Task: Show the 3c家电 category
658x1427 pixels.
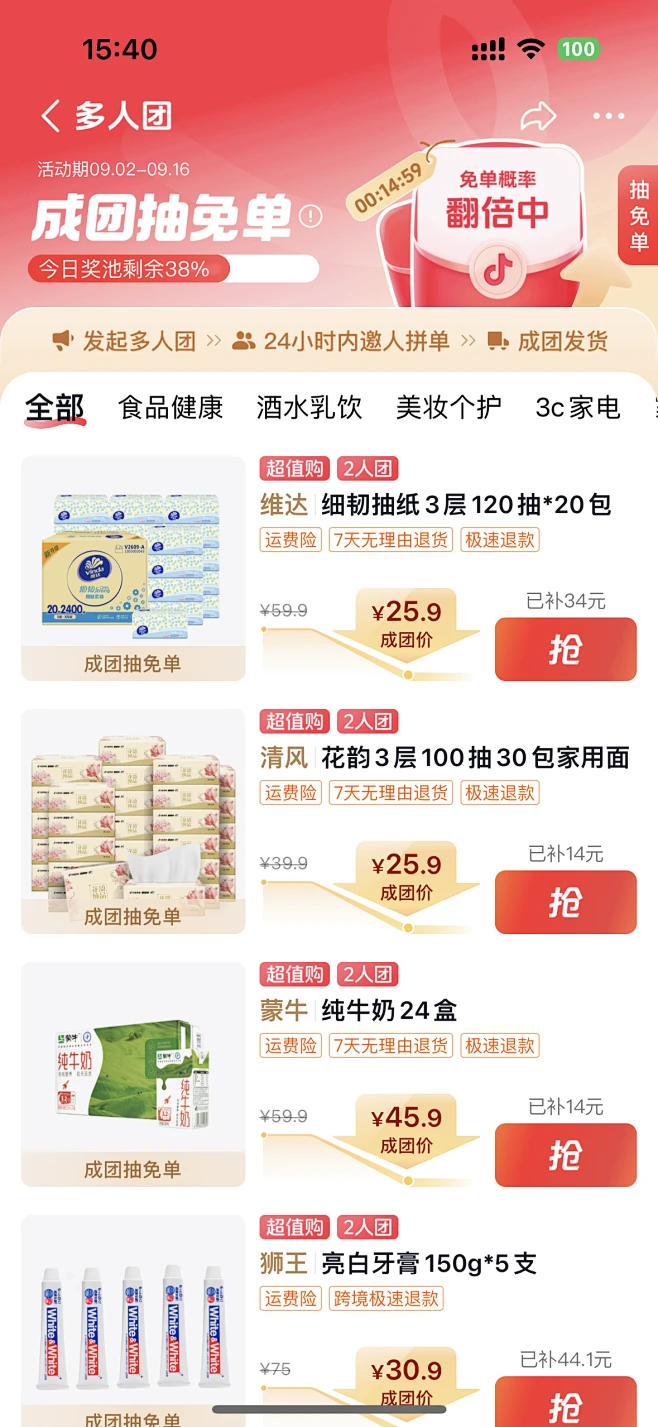Action: [578, 407]
